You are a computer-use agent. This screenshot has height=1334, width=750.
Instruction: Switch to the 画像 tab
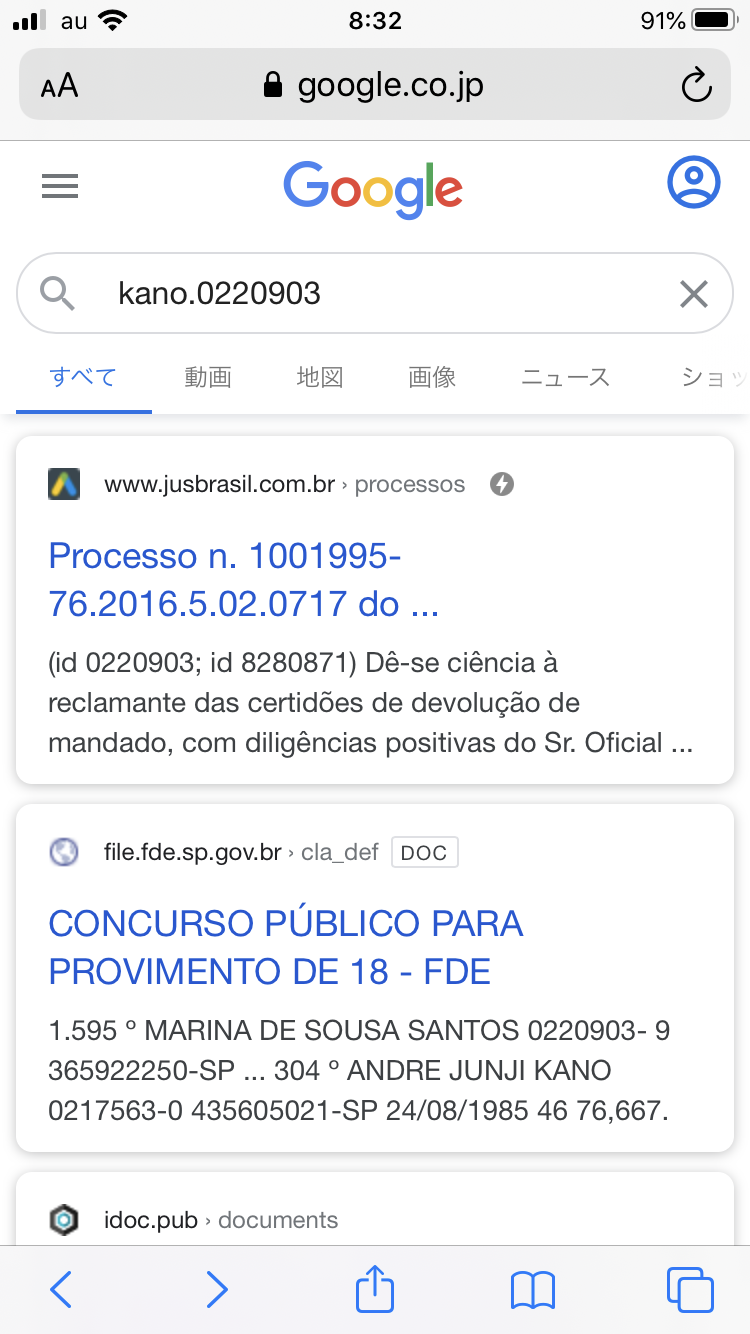click(432, 377)
